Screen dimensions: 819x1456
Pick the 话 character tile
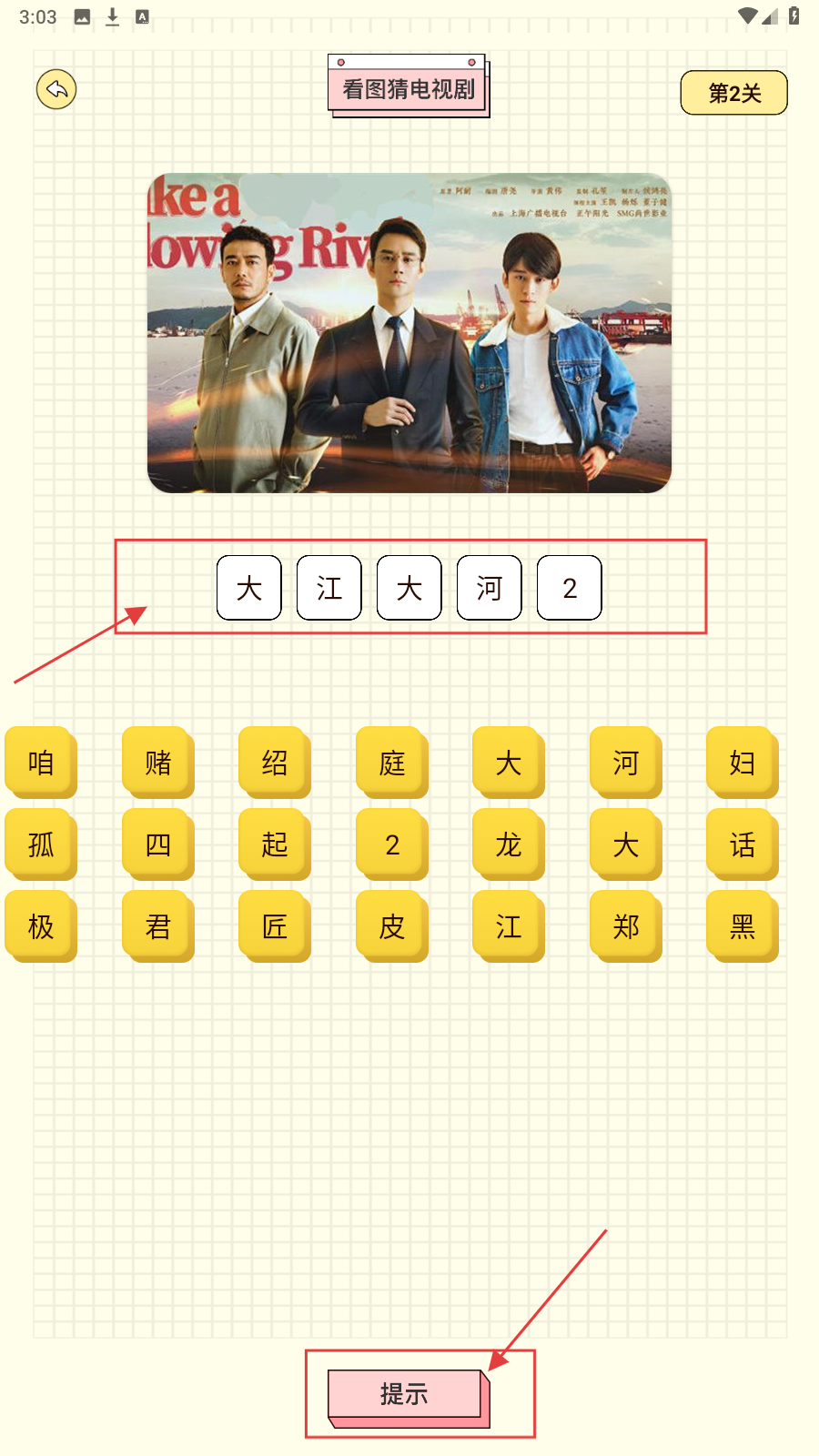742,844
